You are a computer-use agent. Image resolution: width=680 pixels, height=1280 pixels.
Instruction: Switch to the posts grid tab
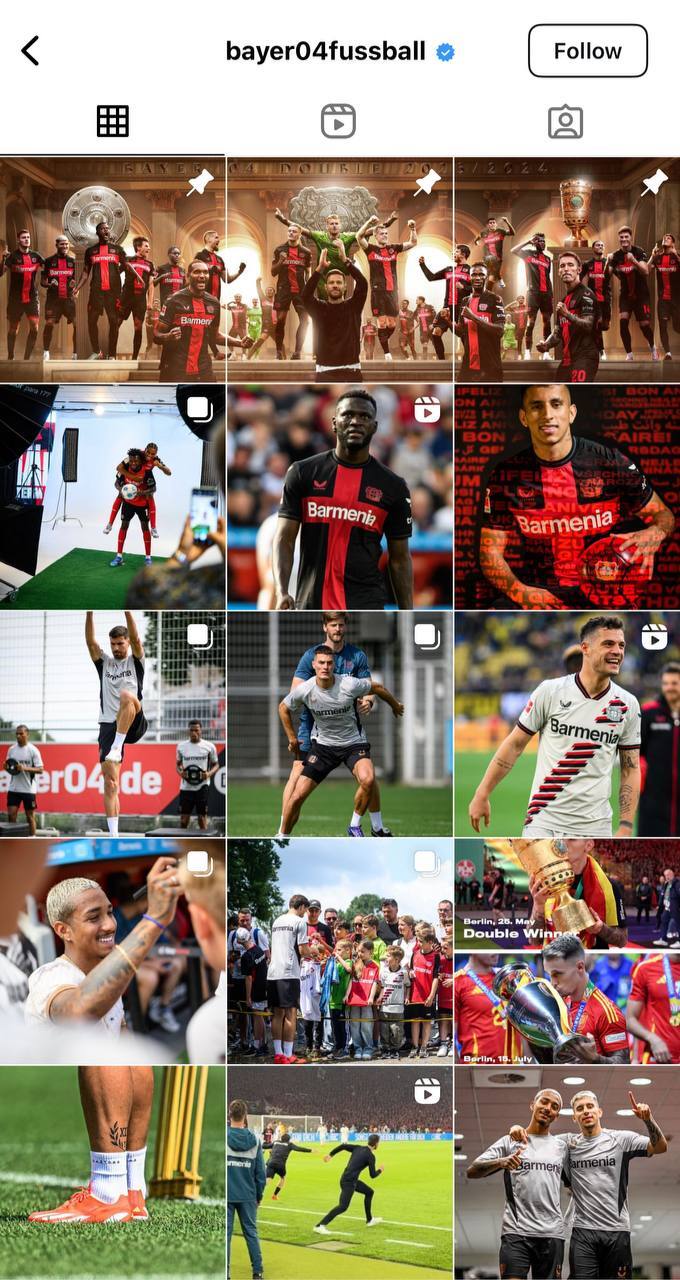[x=112, y=121]
